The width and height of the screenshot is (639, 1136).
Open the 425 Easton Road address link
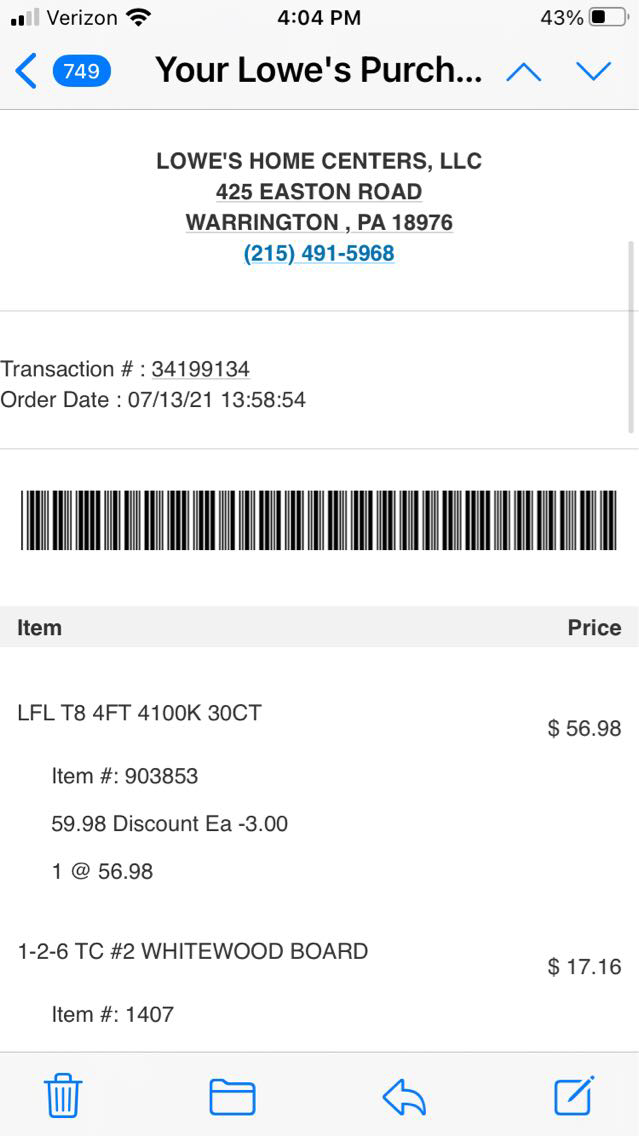click(x=319, y=191)
